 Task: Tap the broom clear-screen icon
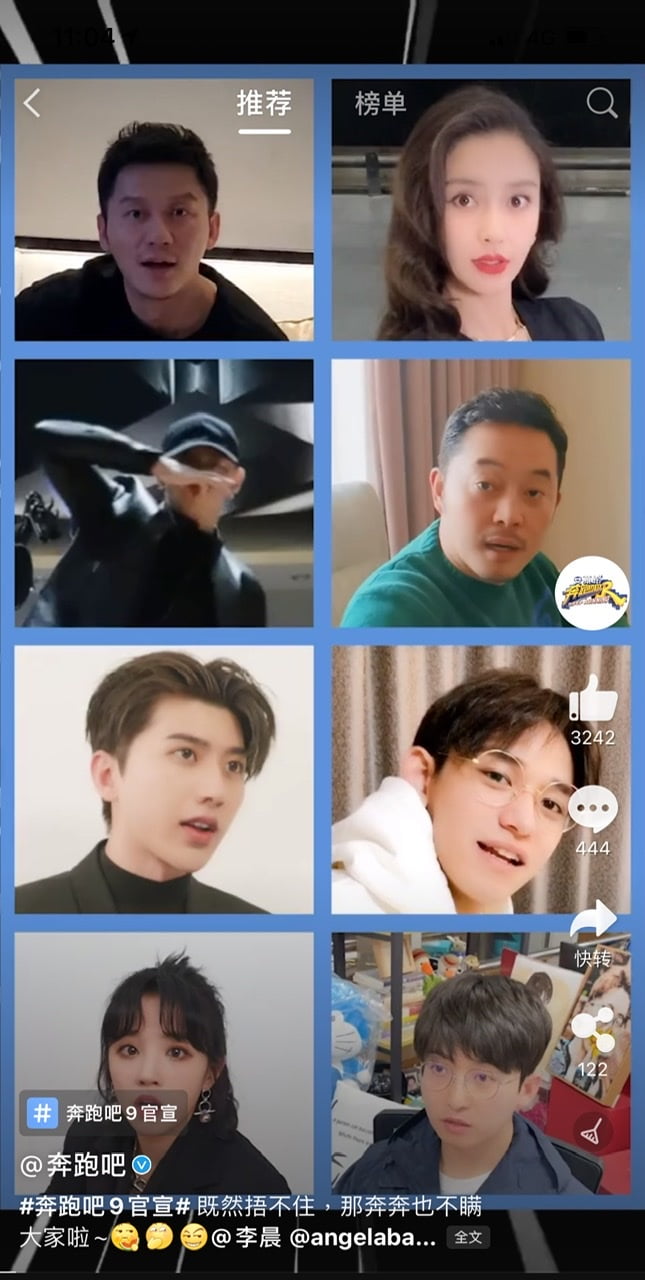[x=592, y=1130]
